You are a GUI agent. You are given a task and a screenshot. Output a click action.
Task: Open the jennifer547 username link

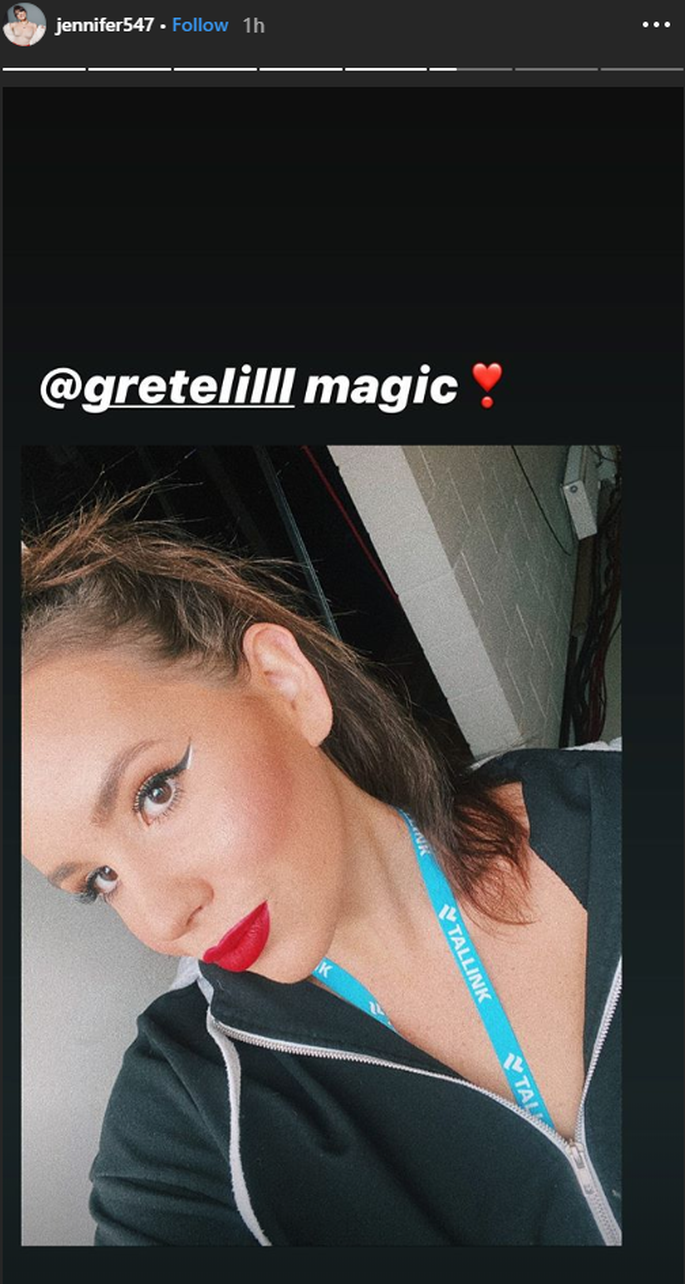(x=104, y=25)
